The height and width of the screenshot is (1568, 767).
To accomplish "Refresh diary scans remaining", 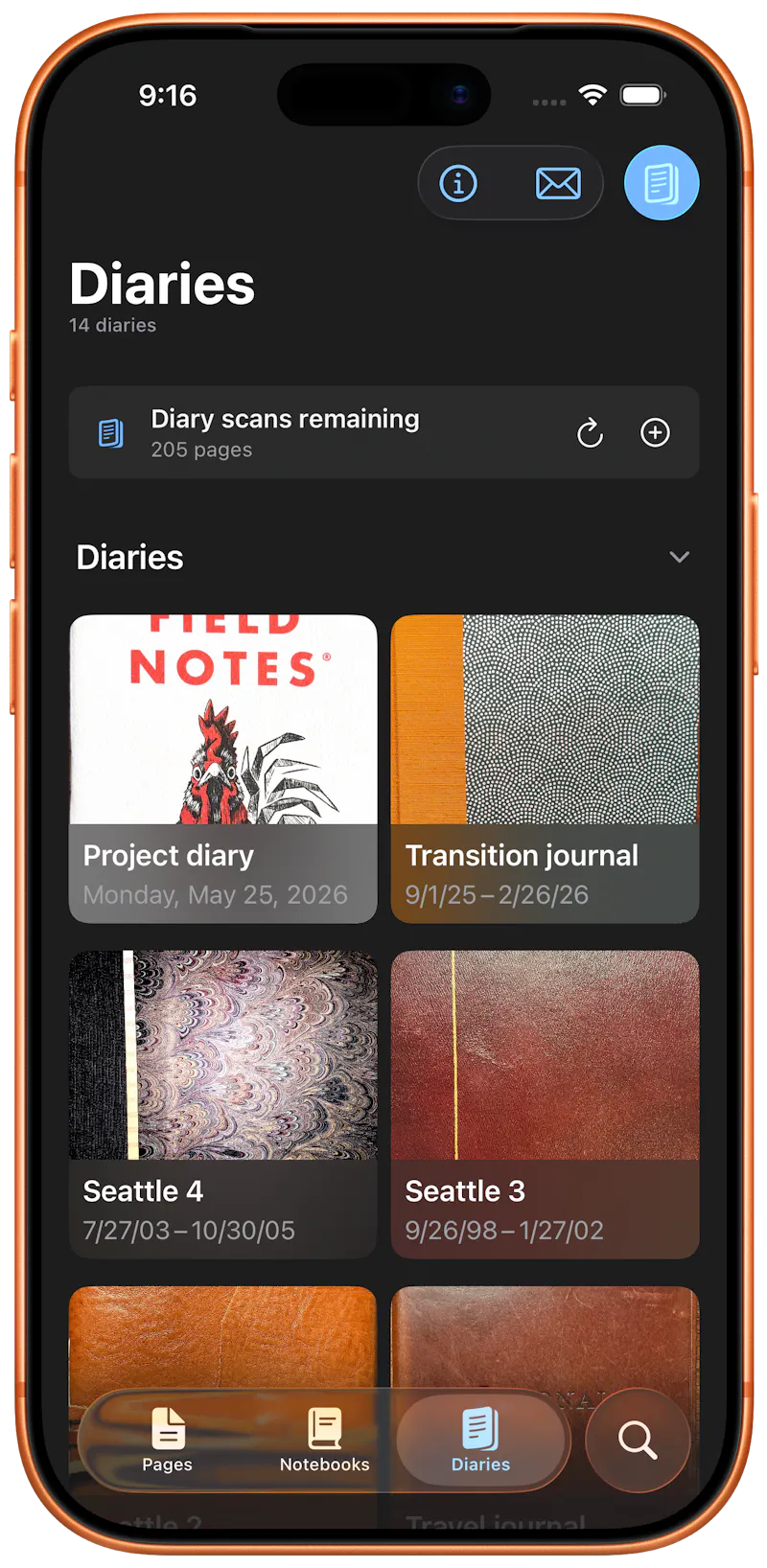I will [x=590, y=432].
